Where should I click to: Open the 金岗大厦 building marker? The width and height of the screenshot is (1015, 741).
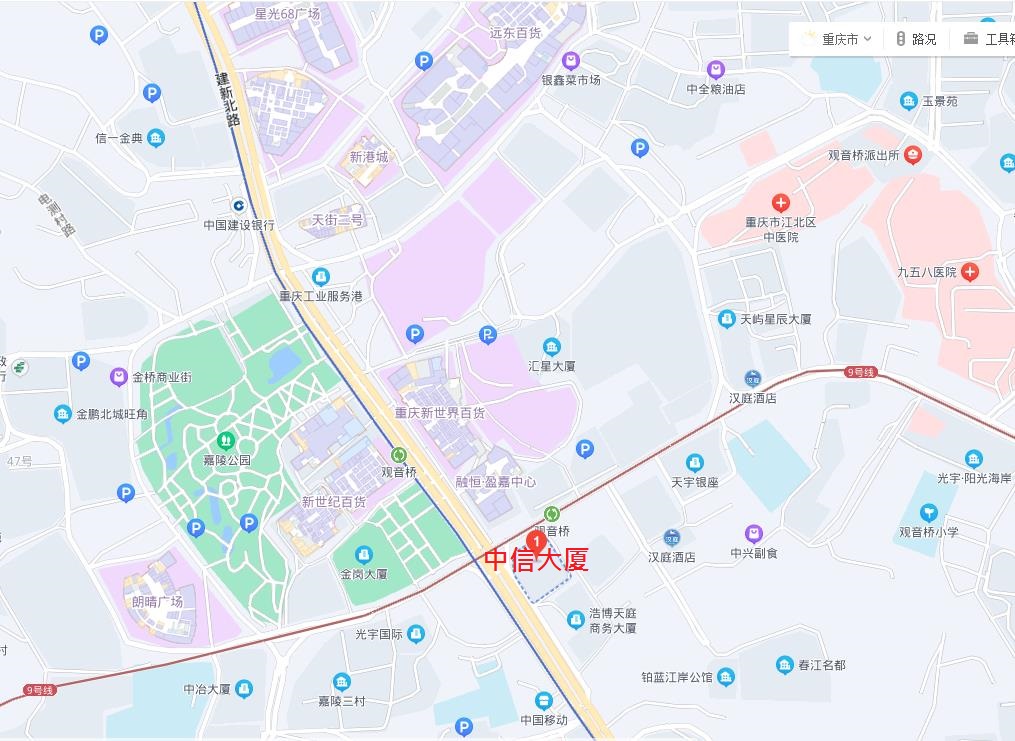point(364,555)
